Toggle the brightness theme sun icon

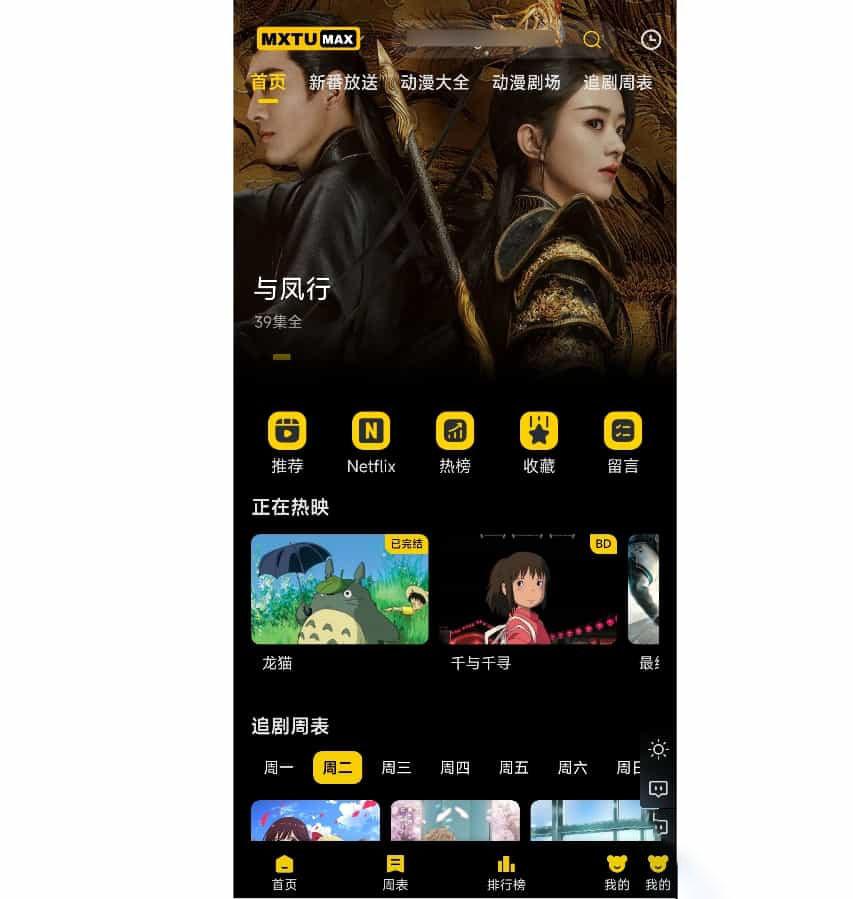click(658, 749)
